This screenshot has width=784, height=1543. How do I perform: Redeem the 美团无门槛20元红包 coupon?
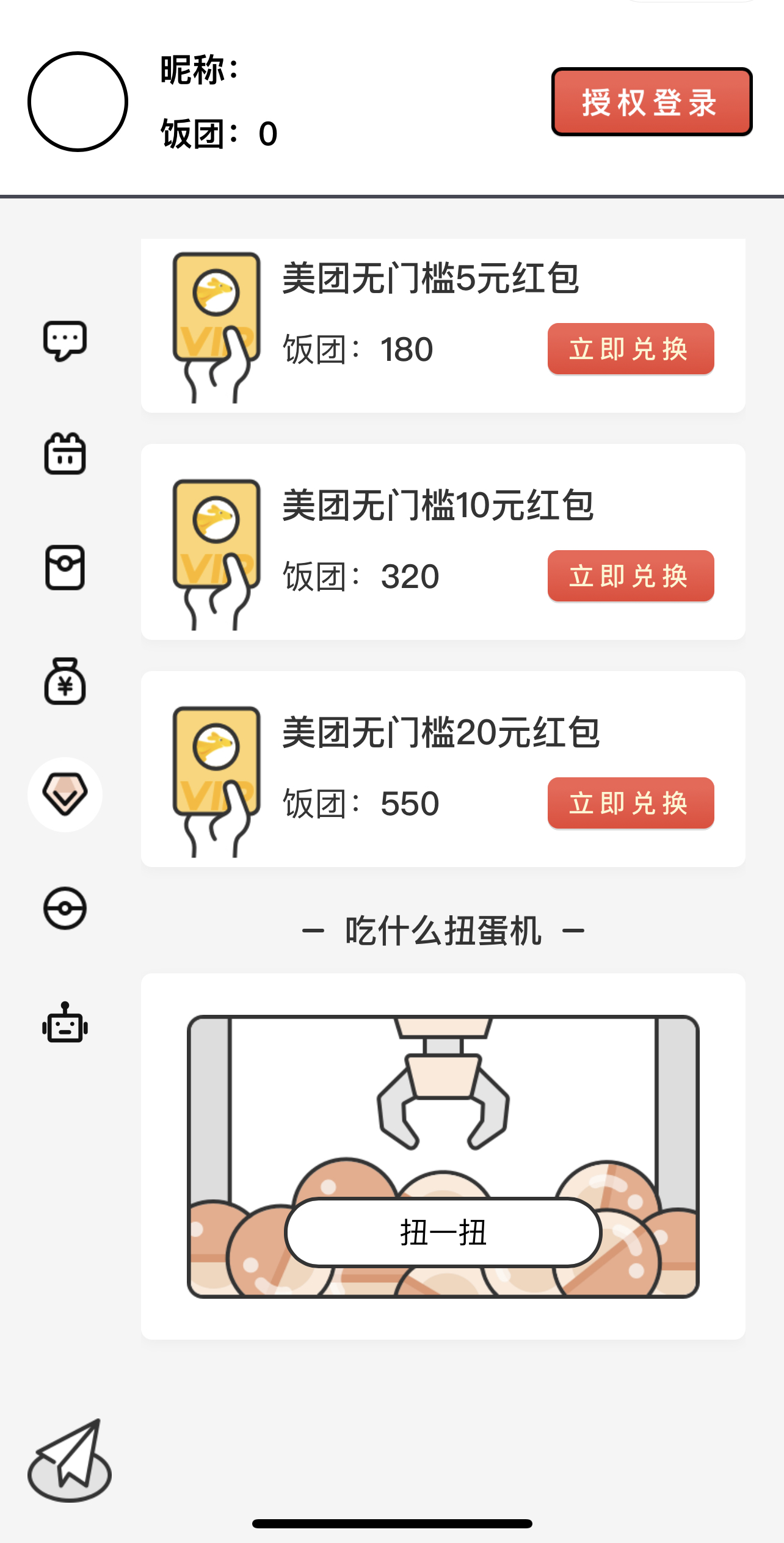631,803
